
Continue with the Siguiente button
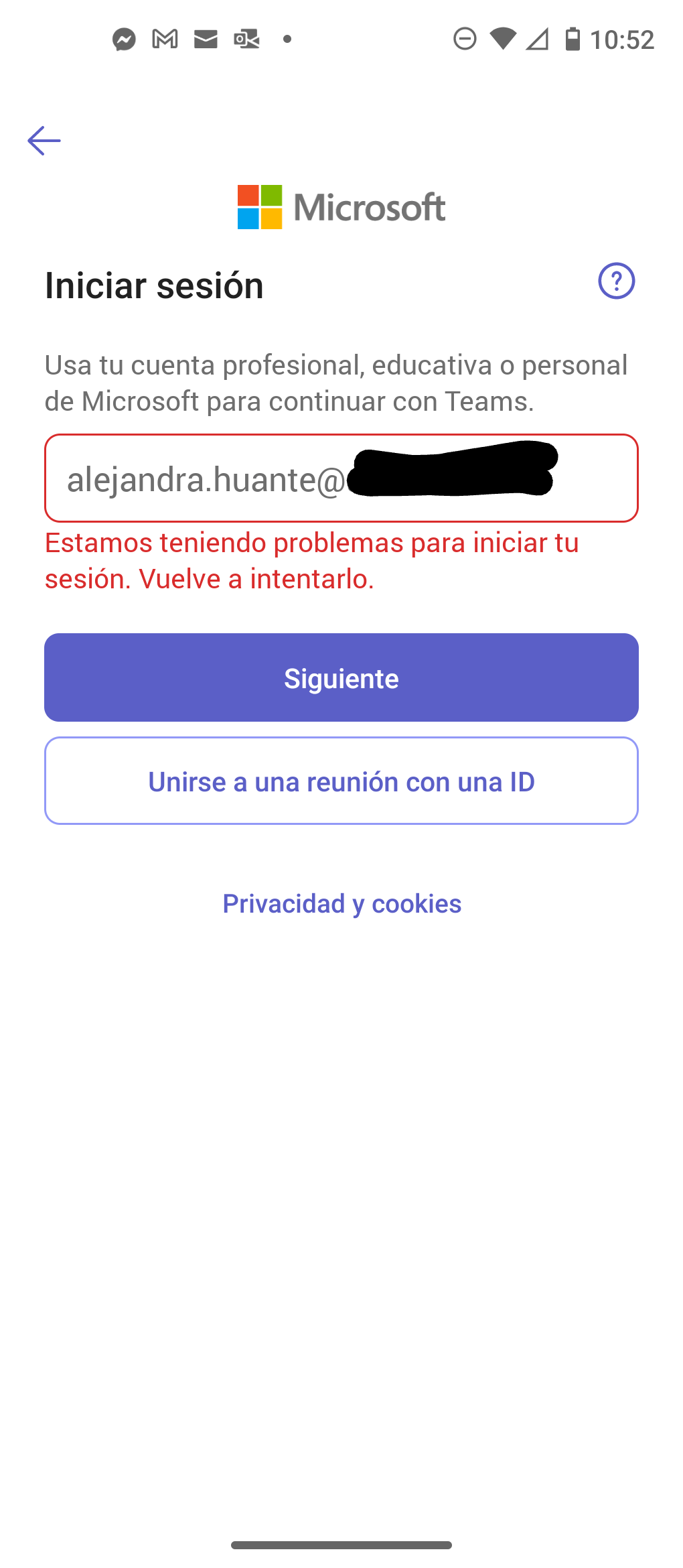(341, 677)
